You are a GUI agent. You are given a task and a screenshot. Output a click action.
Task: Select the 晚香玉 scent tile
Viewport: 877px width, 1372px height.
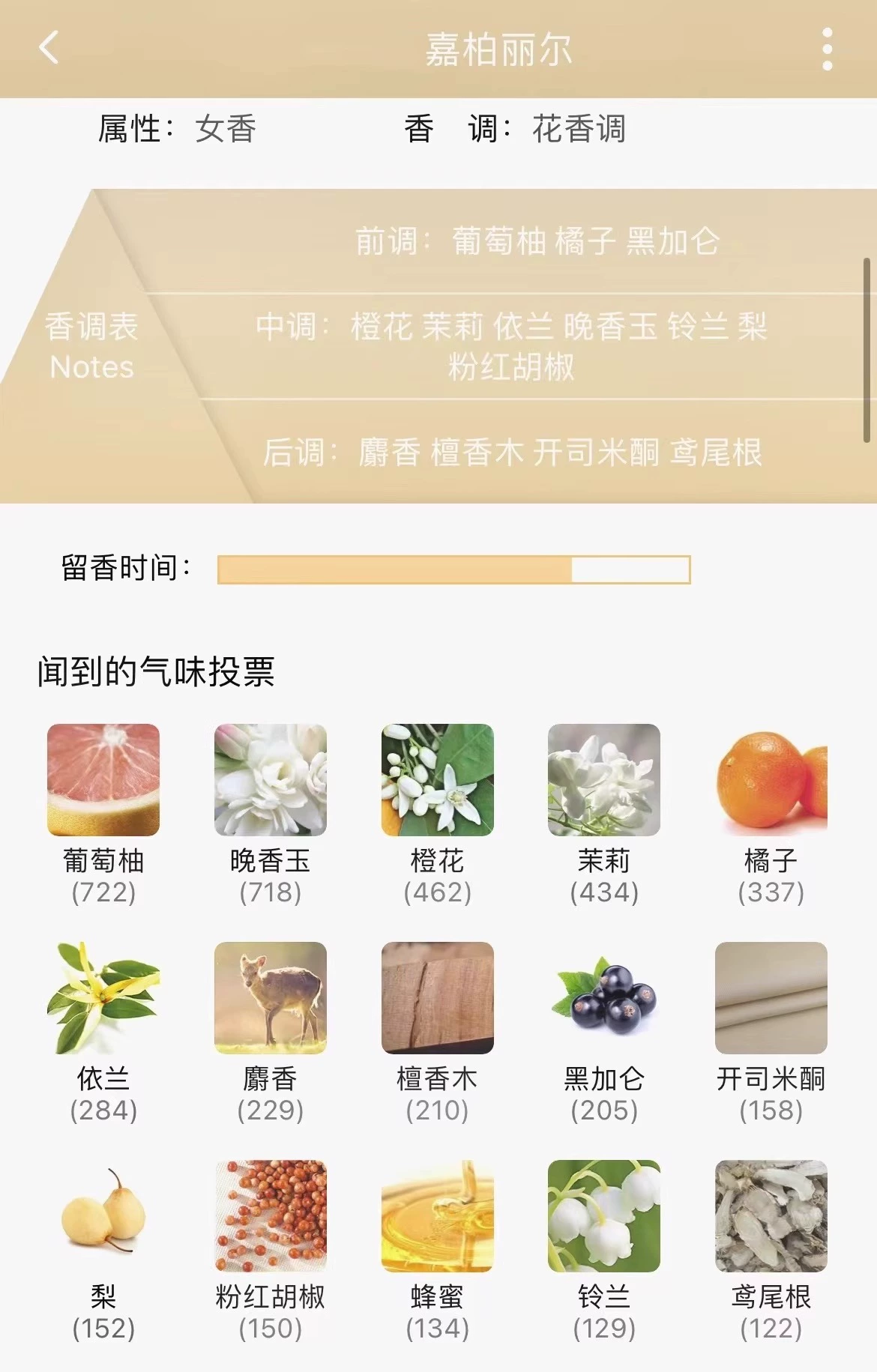tap(270, 780)
